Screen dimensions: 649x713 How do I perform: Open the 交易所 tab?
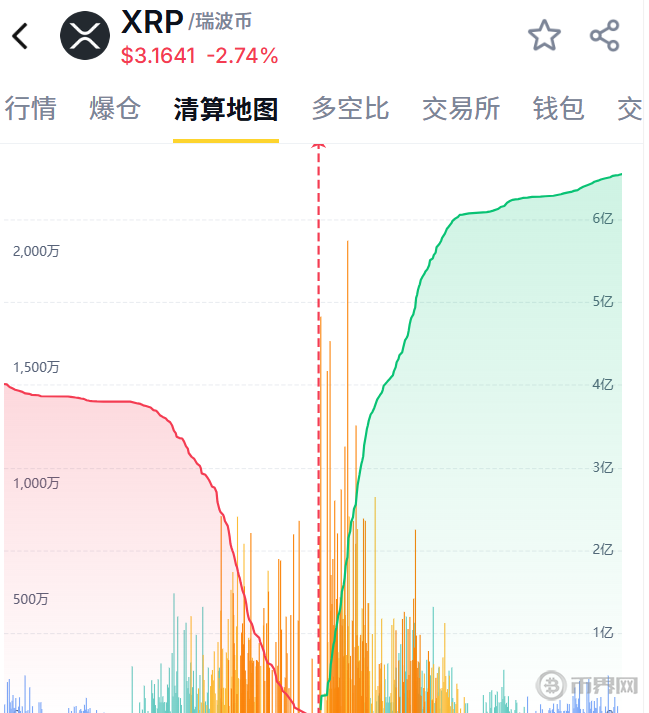(x=461, y=109)
